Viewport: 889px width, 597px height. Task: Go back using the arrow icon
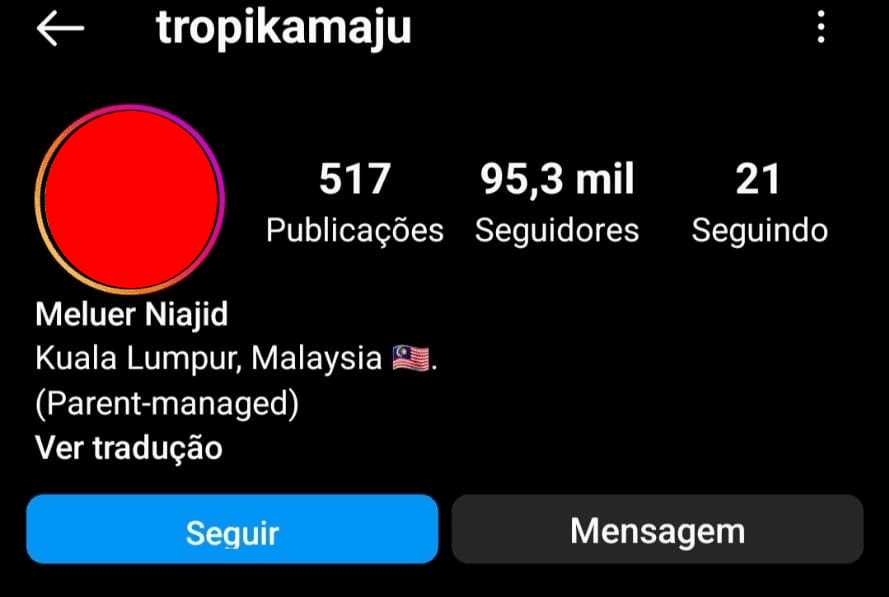click(x=60, y=29)
